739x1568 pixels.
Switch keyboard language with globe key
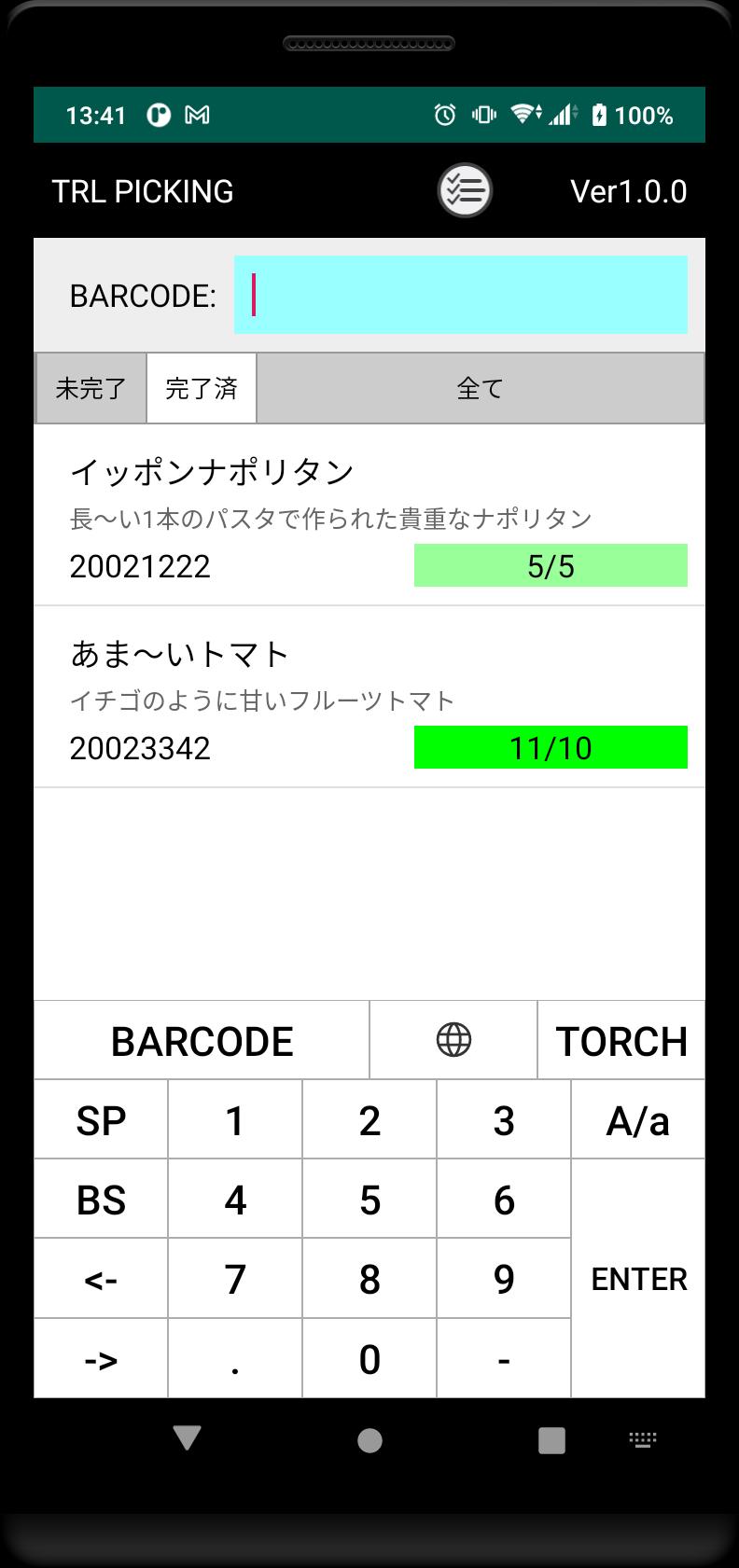(x=453, y=1040)
